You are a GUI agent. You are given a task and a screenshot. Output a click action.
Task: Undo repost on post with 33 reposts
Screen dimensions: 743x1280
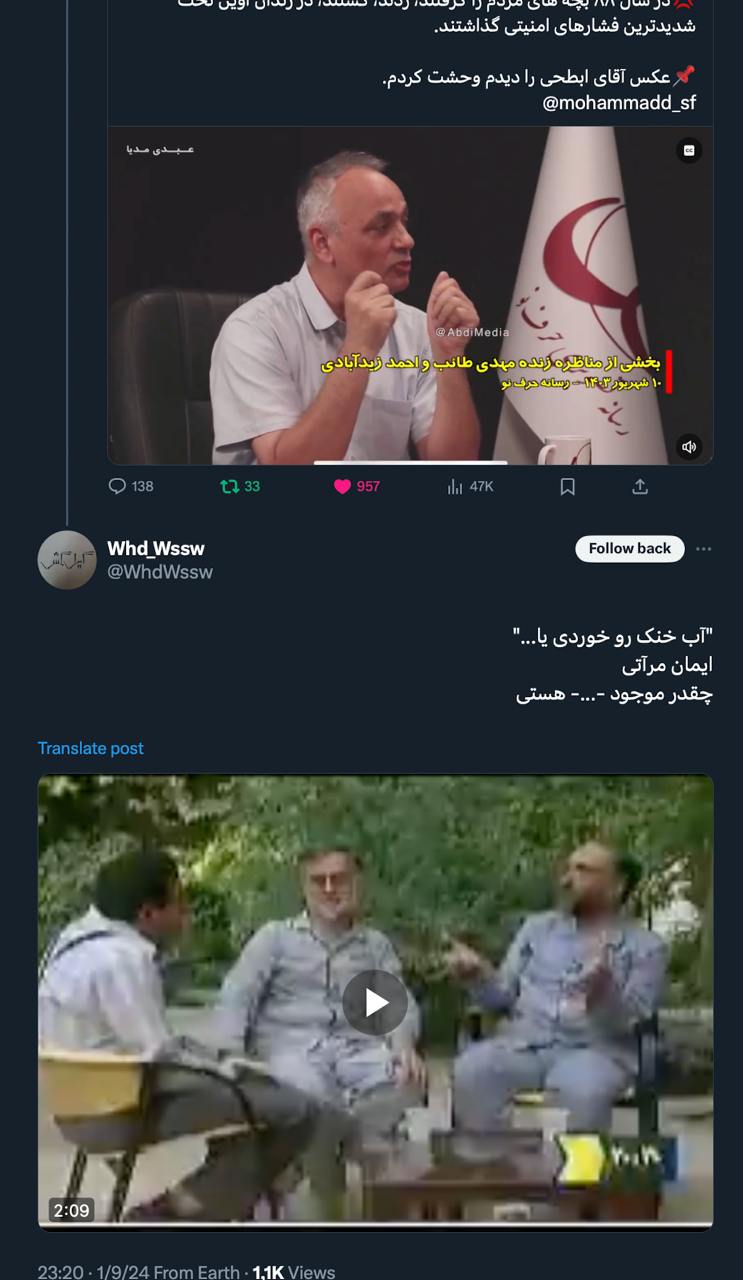(x=240, y=486)
